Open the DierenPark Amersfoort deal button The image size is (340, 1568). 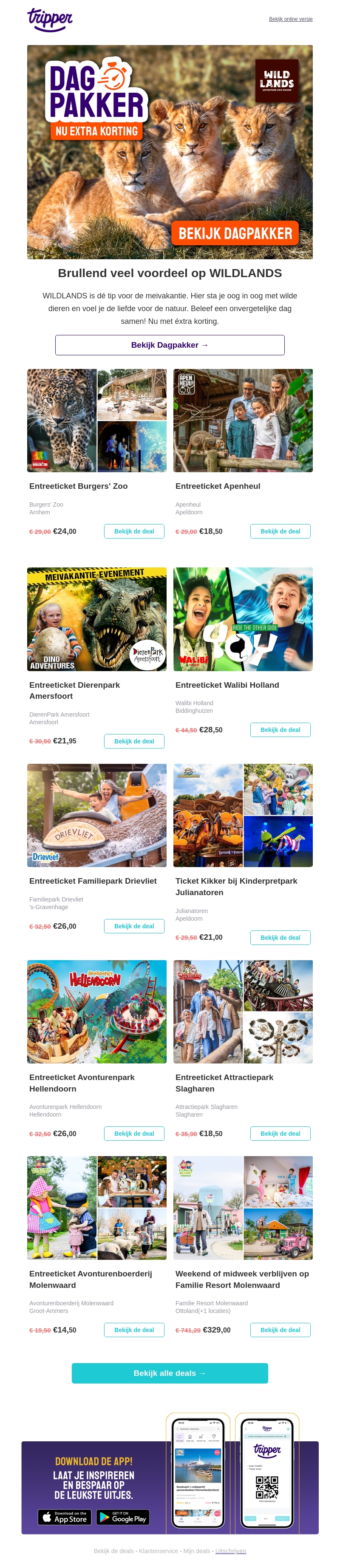(134, 741)
